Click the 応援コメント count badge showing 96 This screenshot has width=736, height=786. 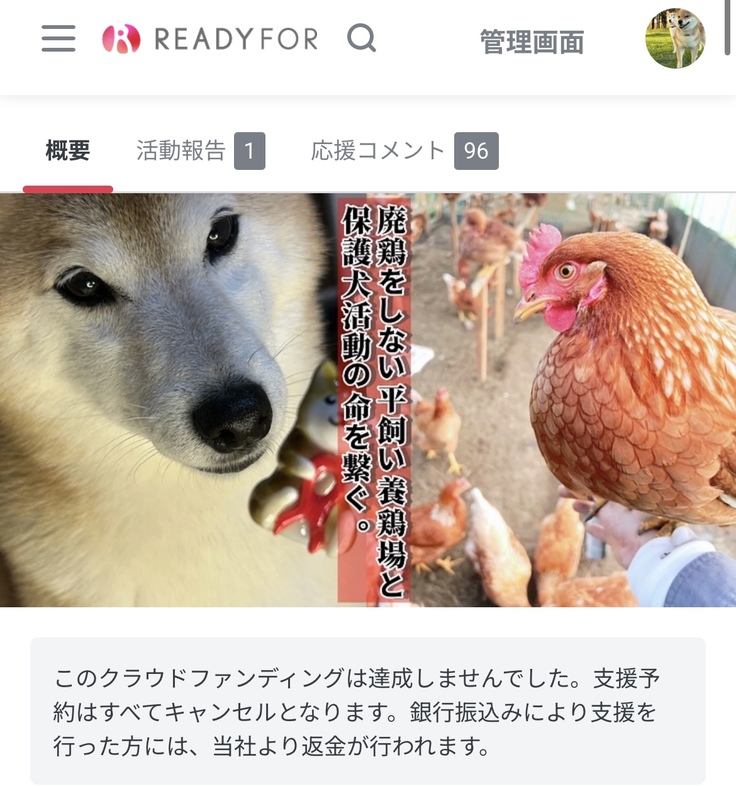tap(474, 150)
